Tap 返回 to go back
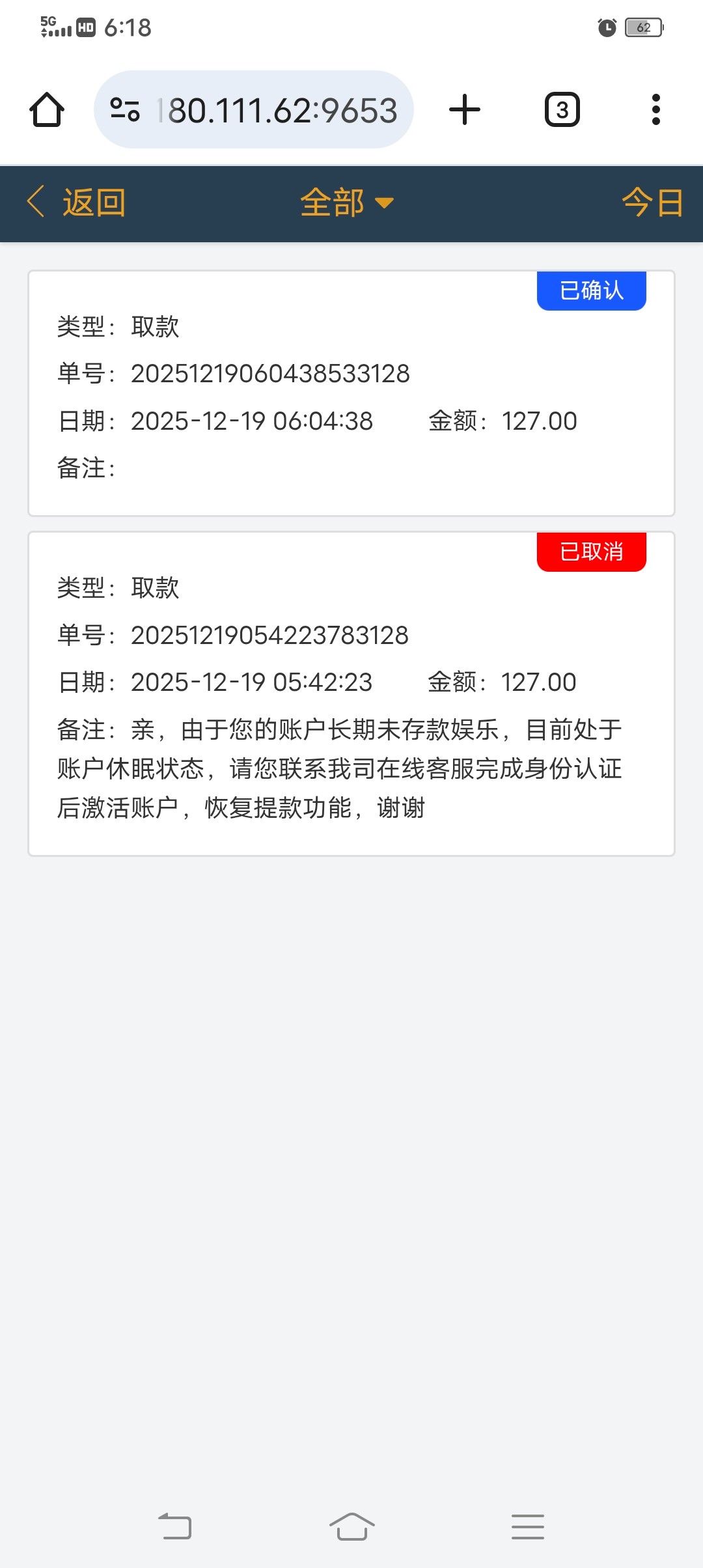Viewport: 703px width, 1568px height. pyautogui.click(x=92, y=203)
